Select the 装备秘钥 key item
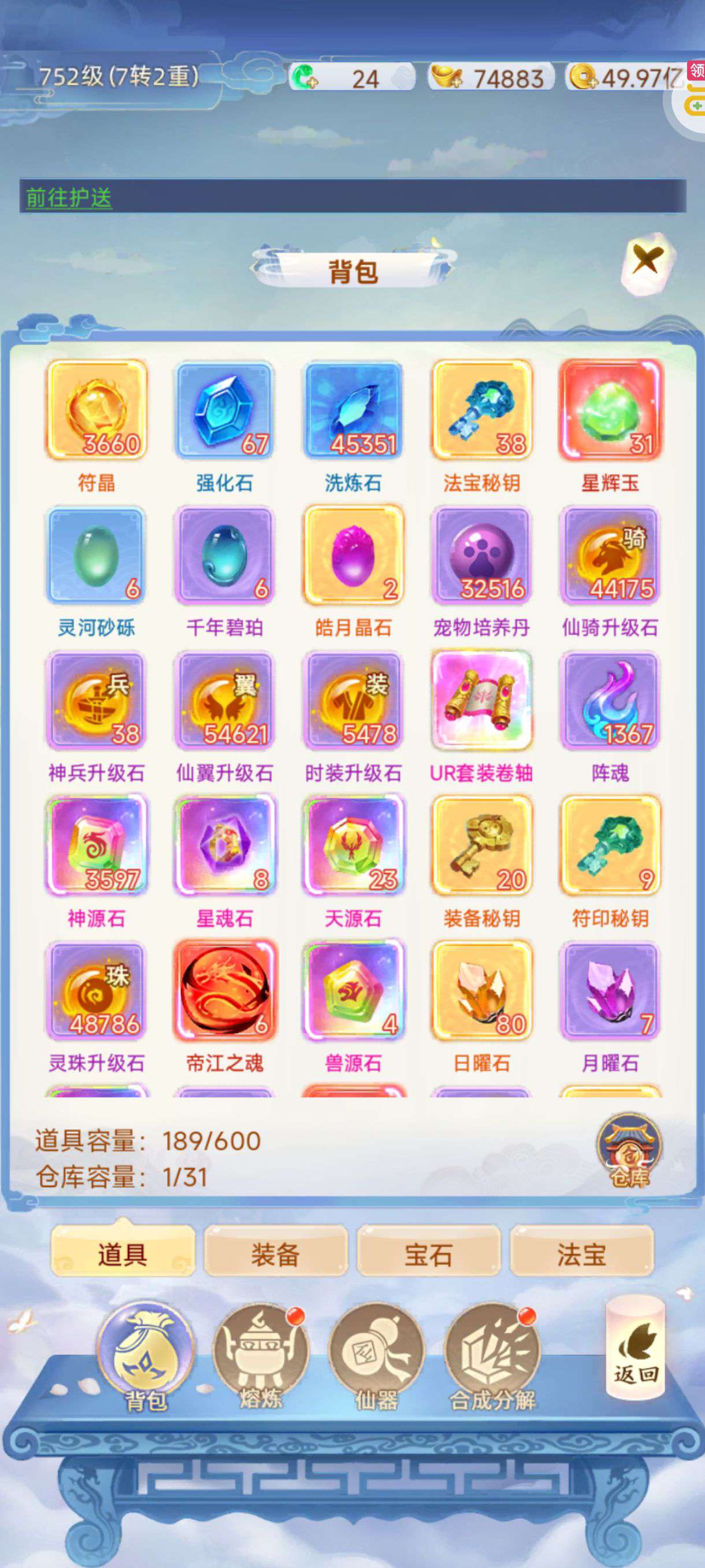The height and width of the screenshot is (1568, 705). pos(481,845)
